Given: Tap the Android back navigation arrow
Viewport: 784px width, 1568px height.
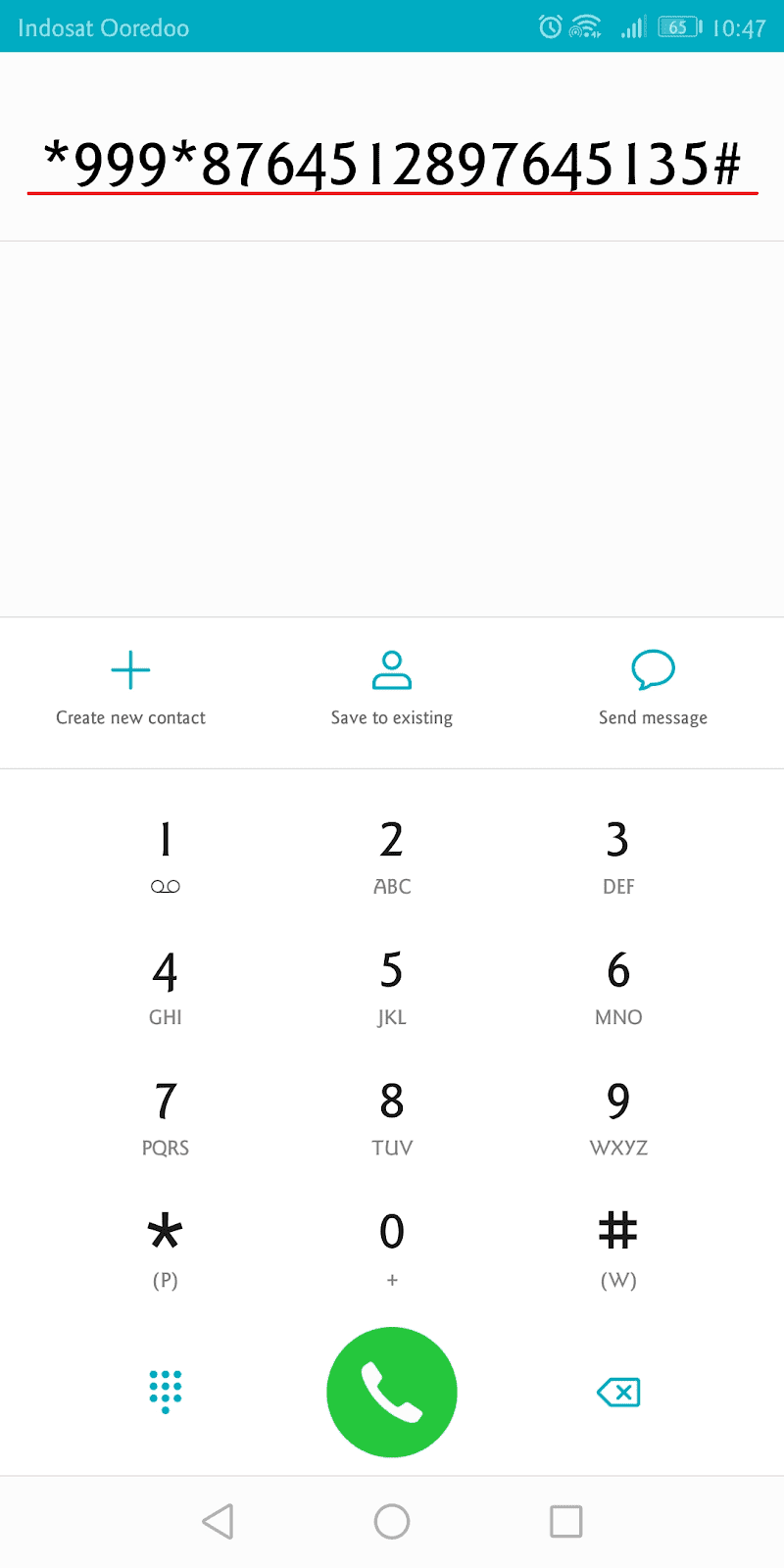Looking at the screenshot, I should 218,1521.
